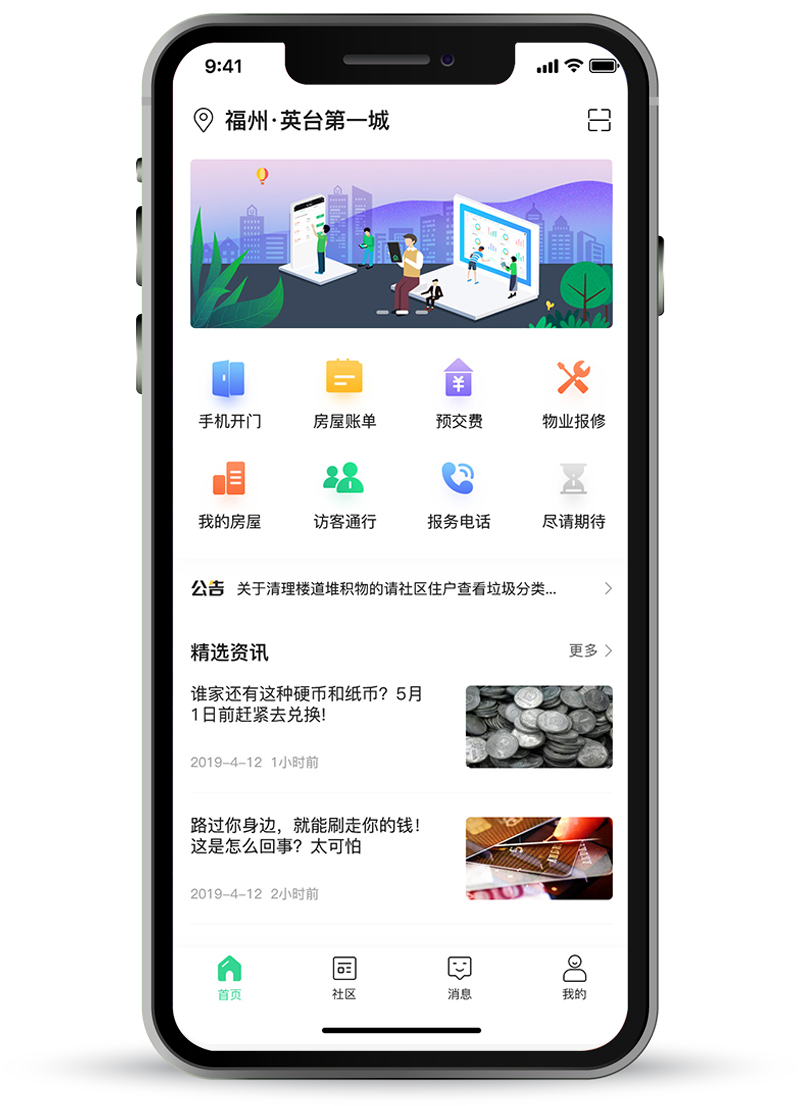
Task: Open the 公告 announcement about 清理楼道堆积物
Action: 400,589
